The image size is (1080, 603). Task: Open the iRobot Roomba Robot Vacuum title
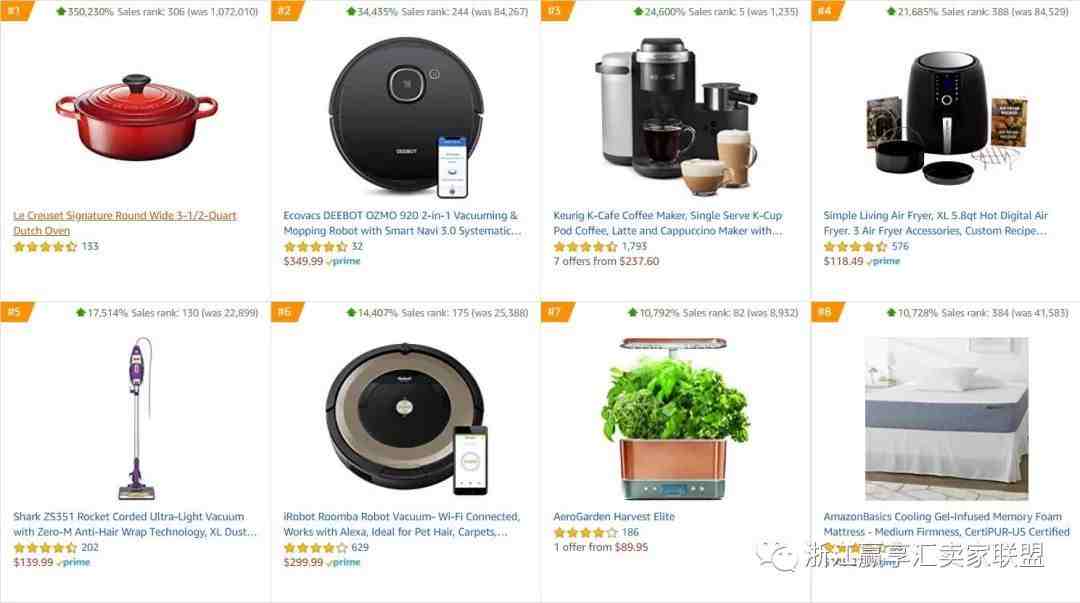pos(401,517)
